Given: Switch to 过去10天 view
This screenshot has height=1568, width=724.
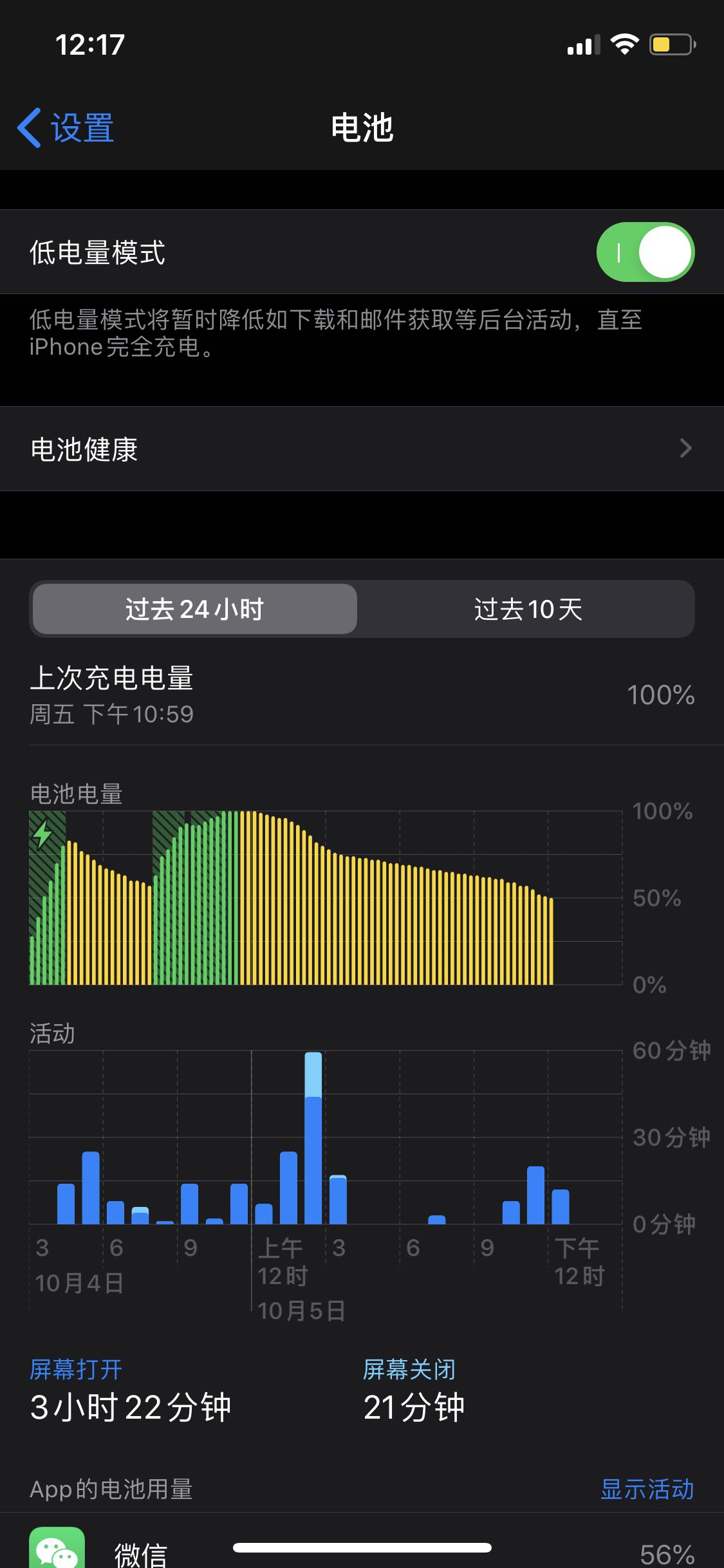Looking at the screenshot, I should pyautogui.click(x=528, y=609).
